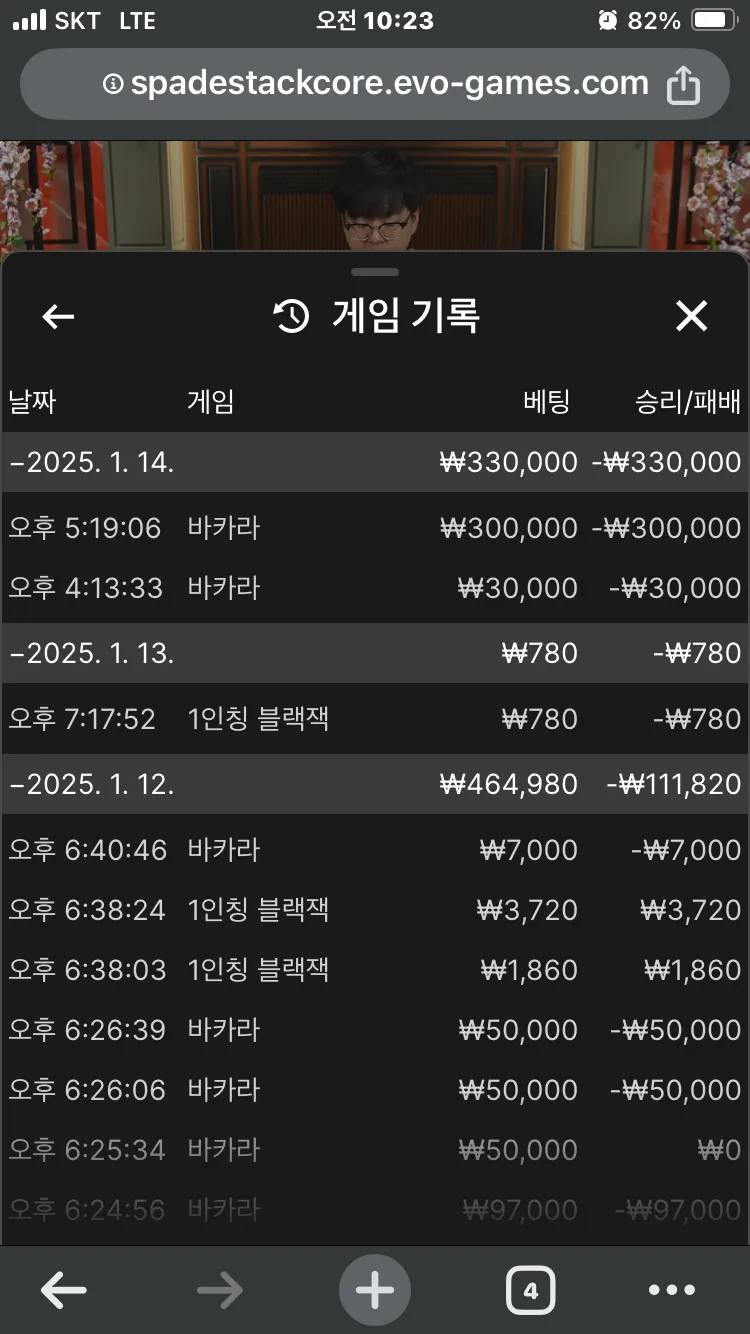Open the 오후 6:38:24 1인칭 블랙잭 record
The height and width of the screenshot is (1334, 750).
click(x=375, y=910)
